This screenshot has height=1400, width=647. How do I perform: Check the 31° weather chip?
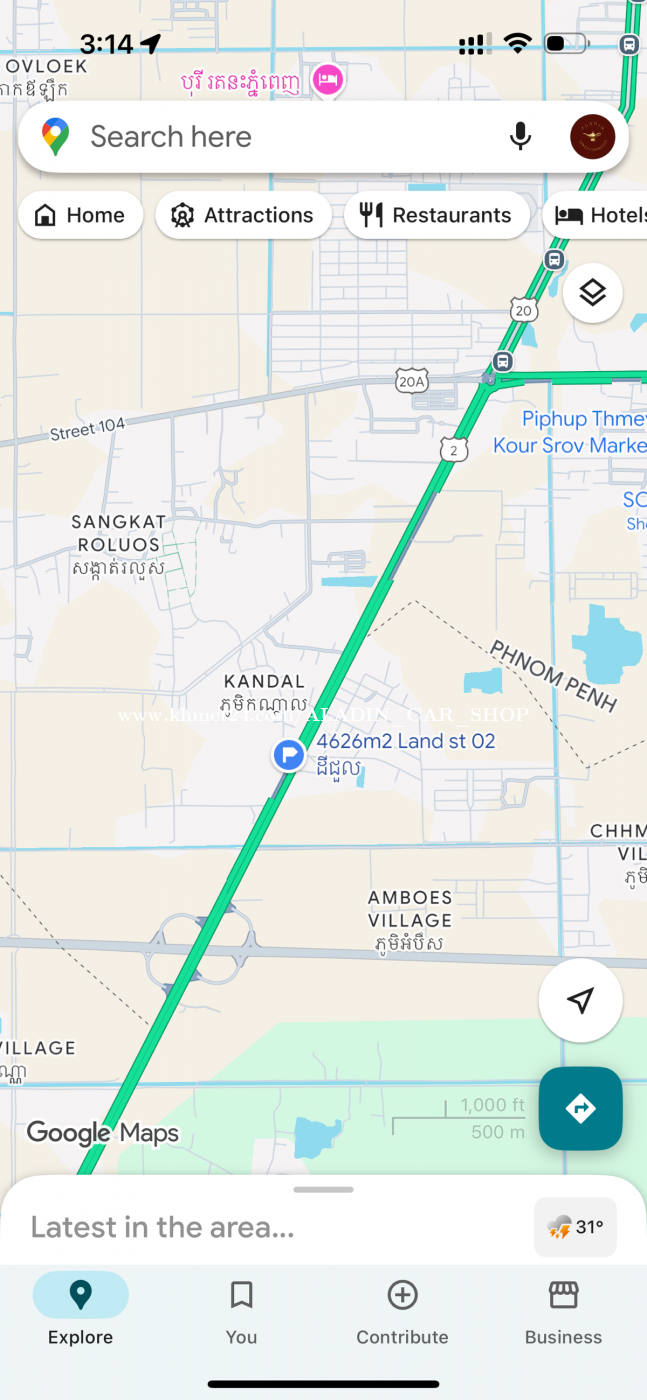click(x=575, y=1227)
